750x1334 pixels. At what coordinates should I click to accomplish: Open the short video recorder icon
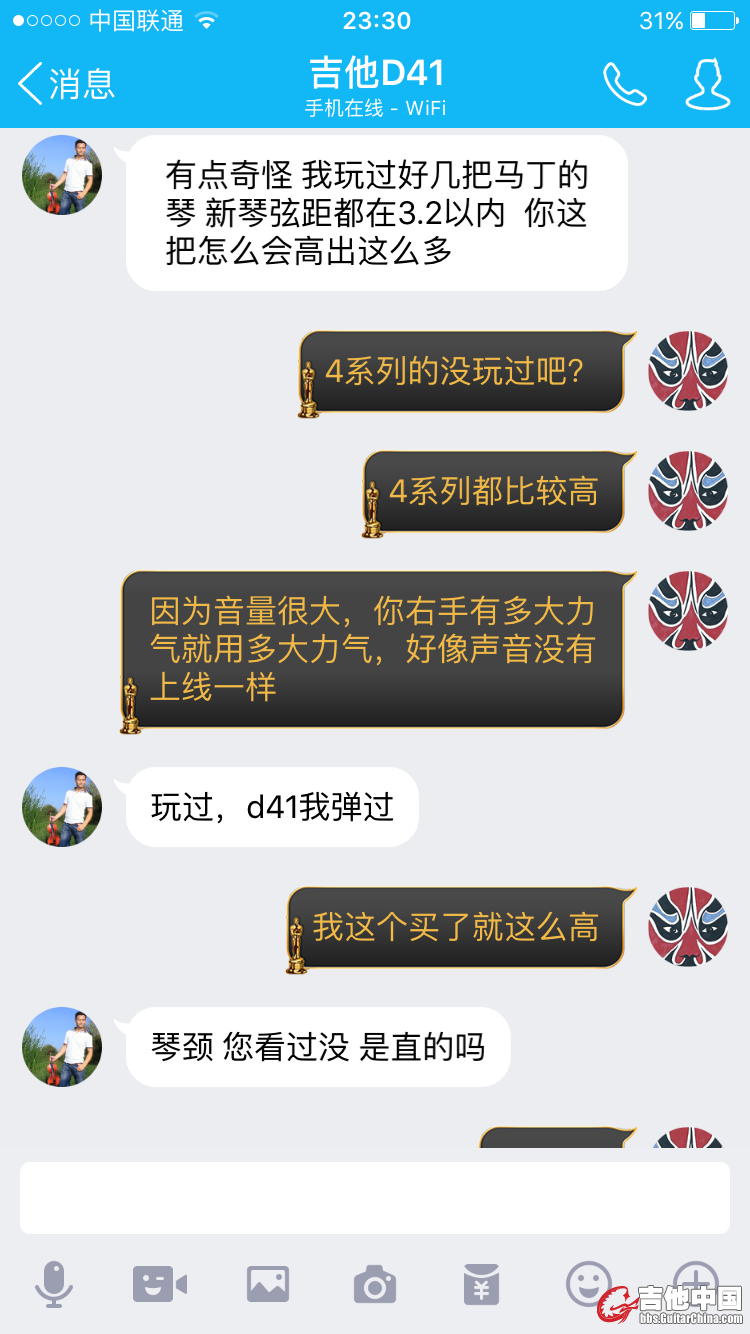pos(160,1283)
